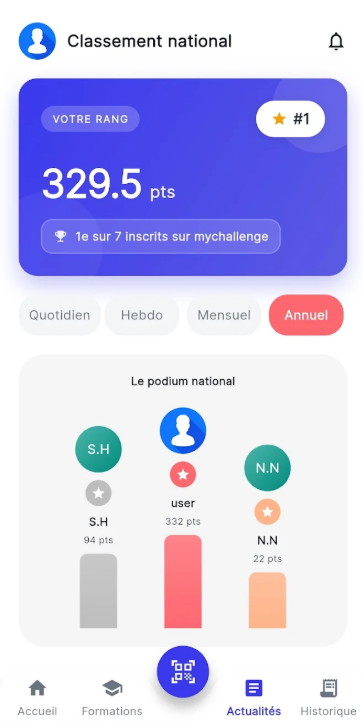Show the Mensuel ranking
The width and height of the screenshot is (363, 722).
(x=224, y=315)
